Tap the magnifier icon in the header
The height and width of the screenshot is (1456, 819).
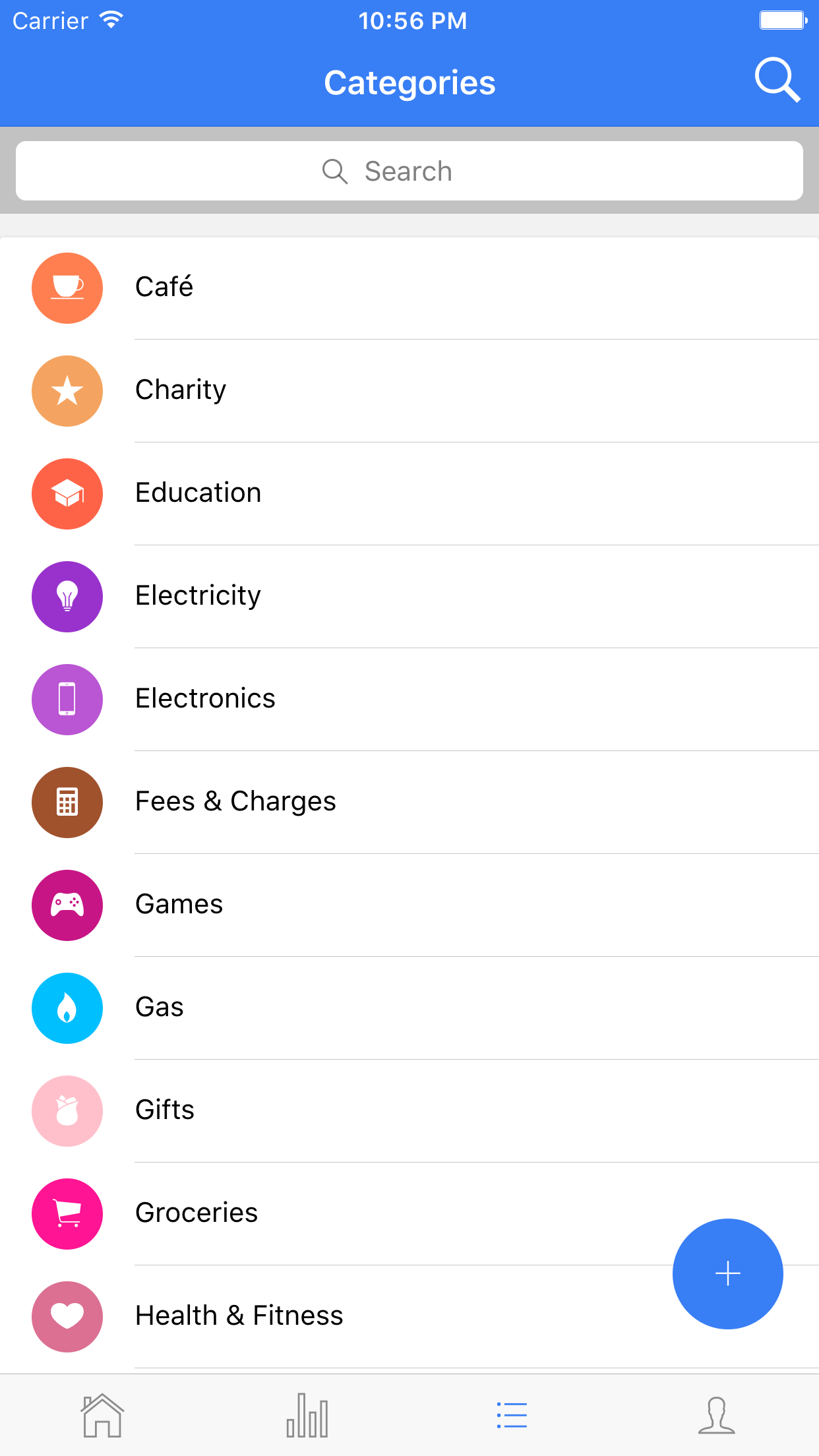point(777,80)
